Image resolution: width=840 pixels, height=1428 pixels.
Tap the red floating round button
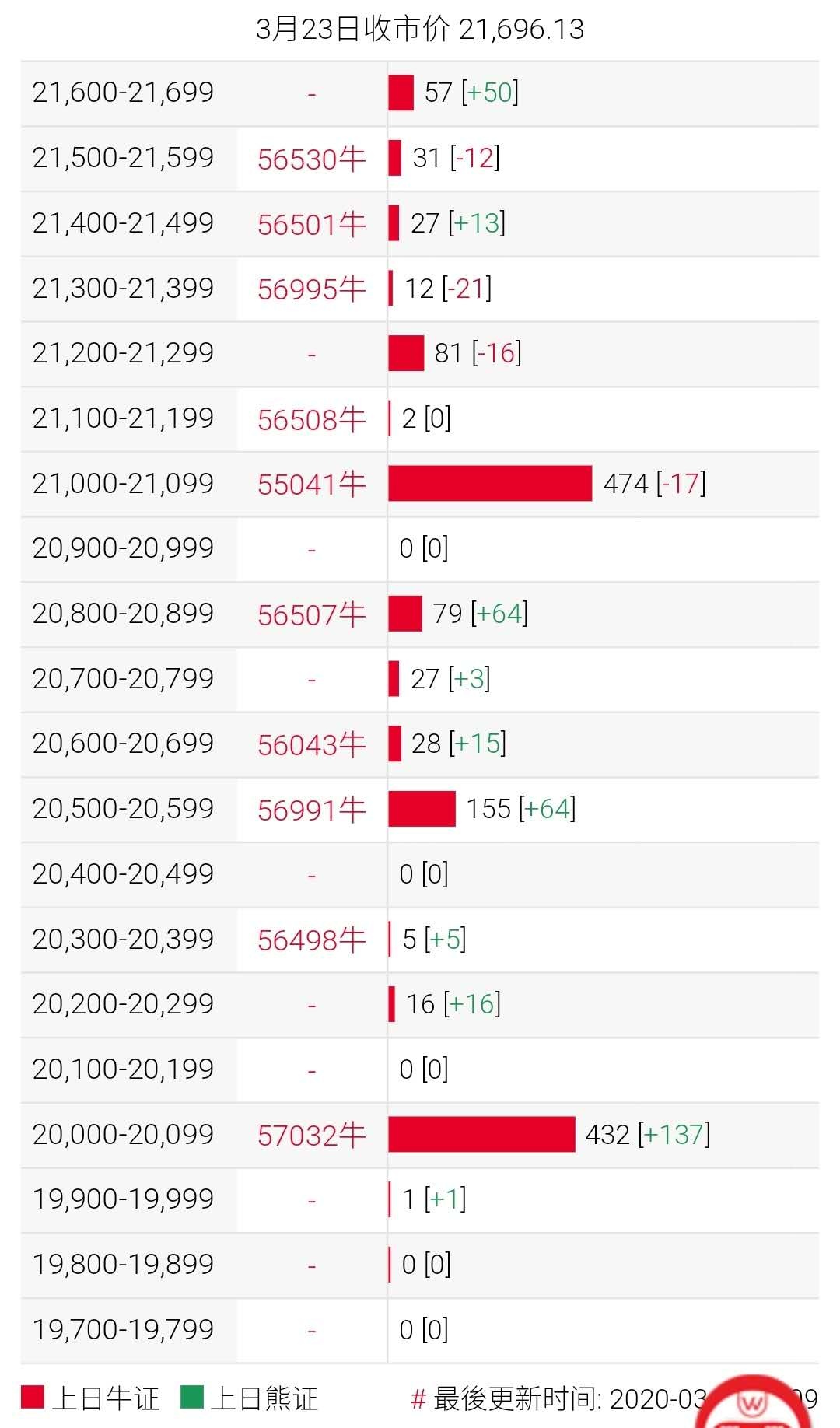[x=752, y=1404]
